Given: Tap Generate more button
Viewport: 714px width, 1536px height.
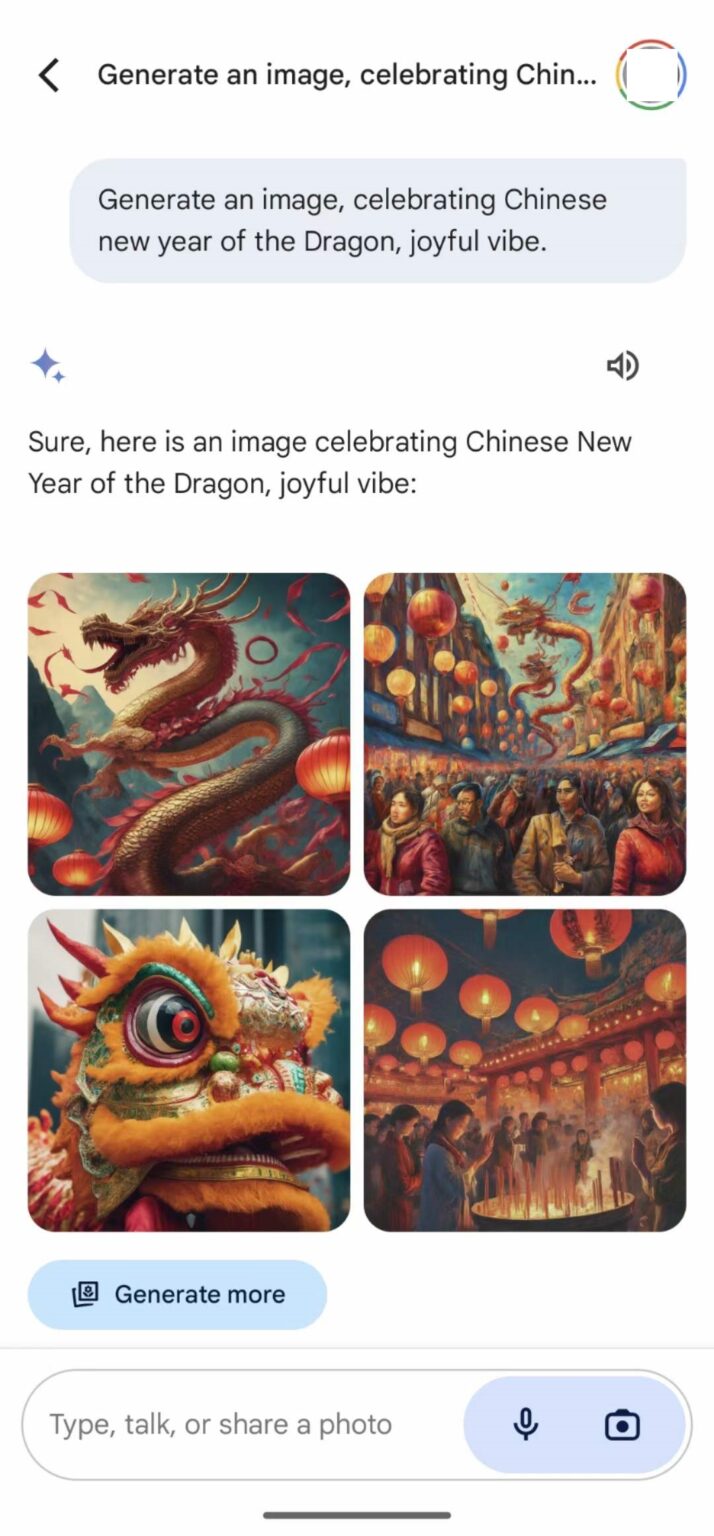Looking at the screenshot, I should click(177, 1294).
